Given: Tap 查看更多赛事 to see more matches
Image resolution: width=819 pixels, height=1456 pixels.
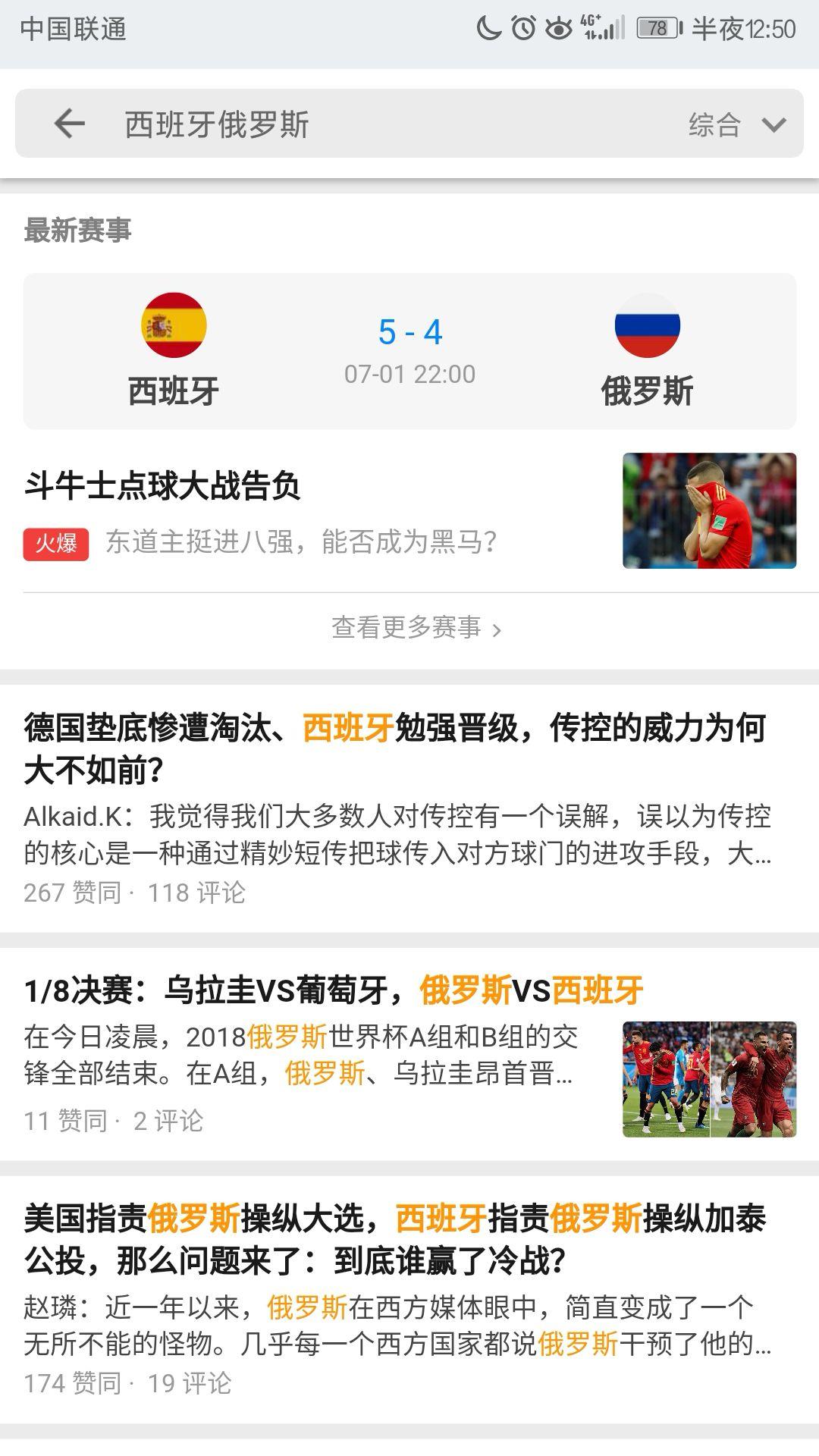Looking at the screenshot, I should (416, 628).
